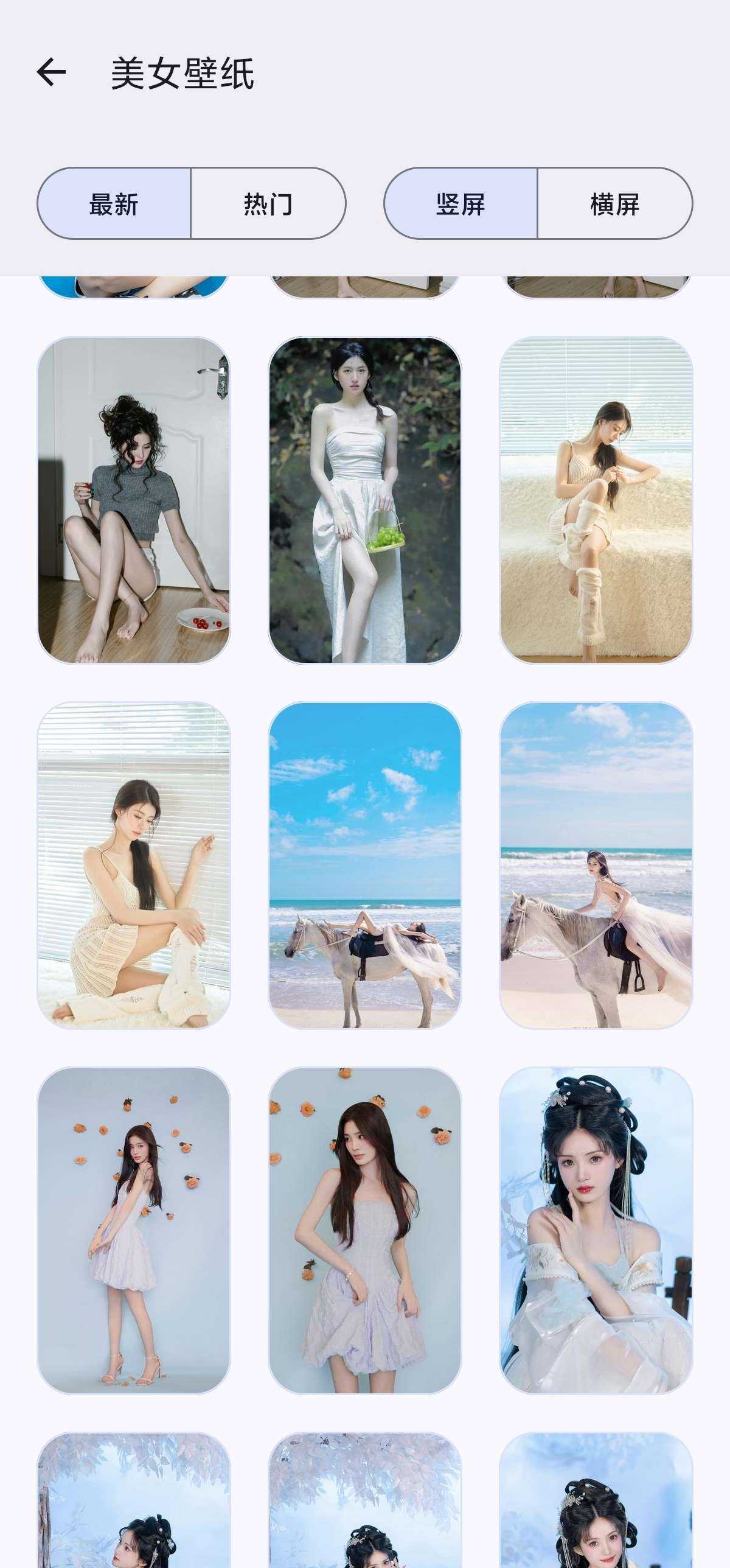Screen dimensions: 730x1568
Task: Open wallpaper of woman sitting on horse at beach
Action: tap(596, 866)
